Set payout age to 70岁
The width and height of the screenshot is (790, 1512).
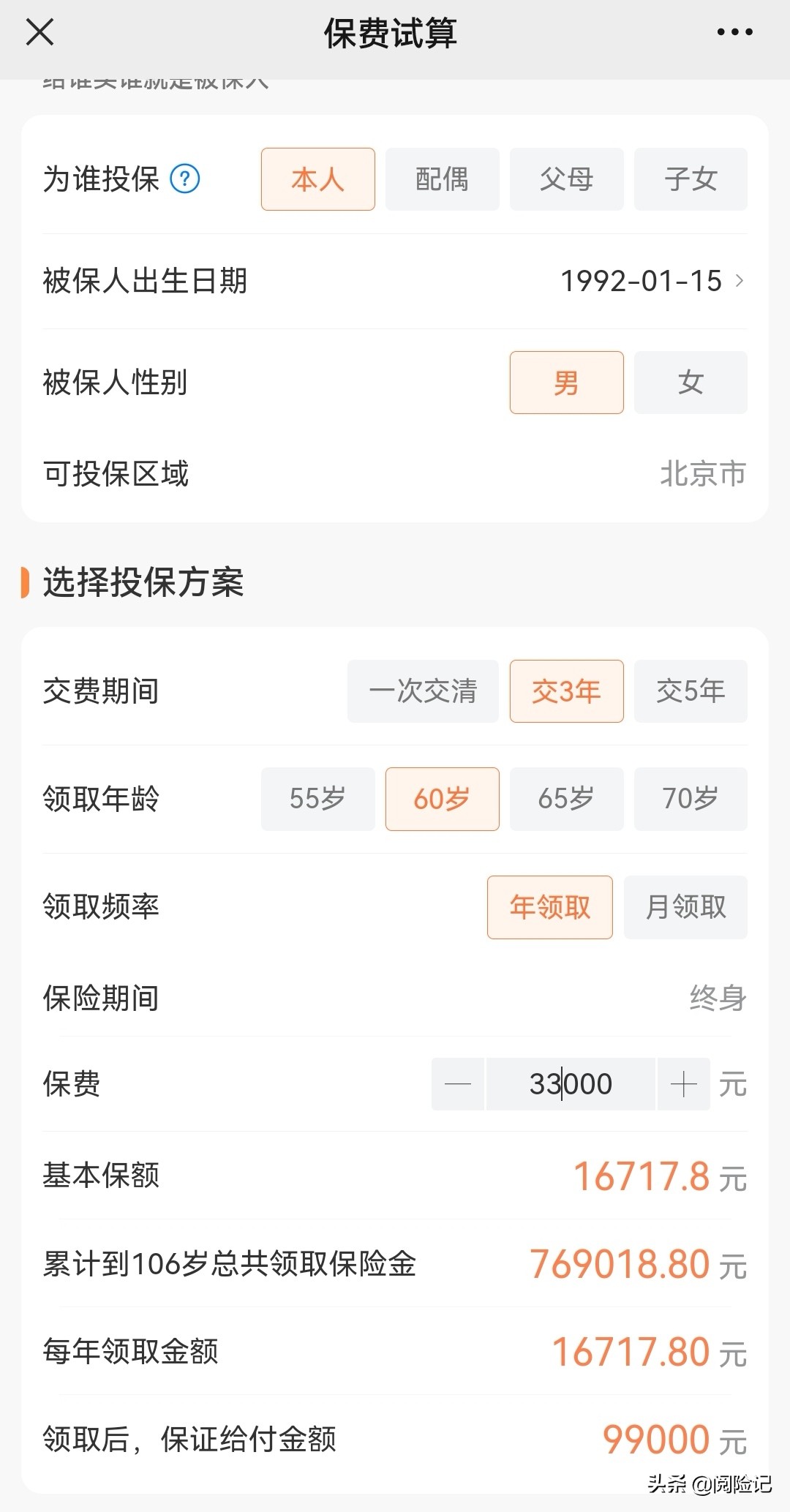(691, 799)
